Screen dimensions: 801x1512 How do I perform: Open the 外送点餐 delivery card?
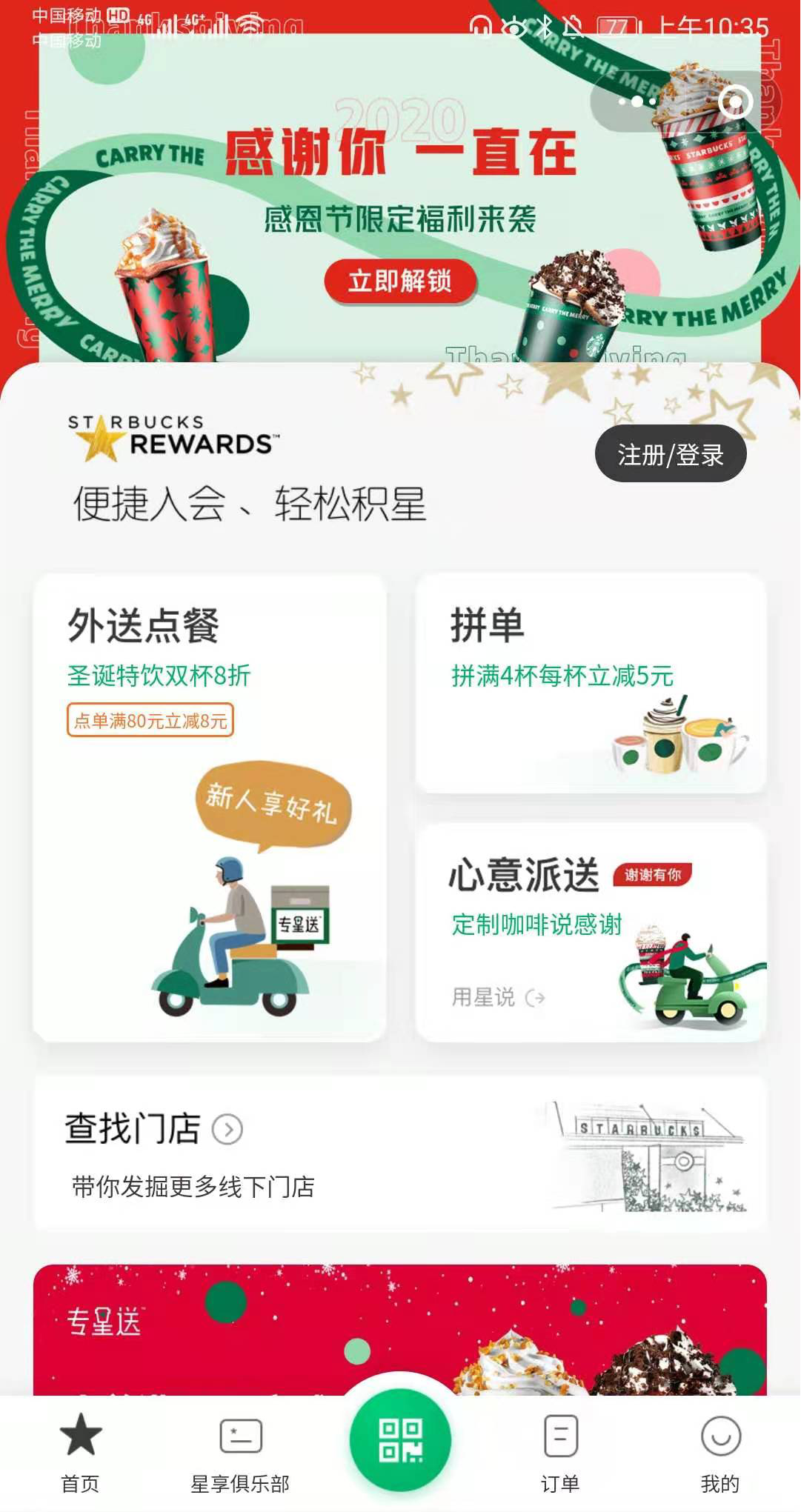click(210, 807)
